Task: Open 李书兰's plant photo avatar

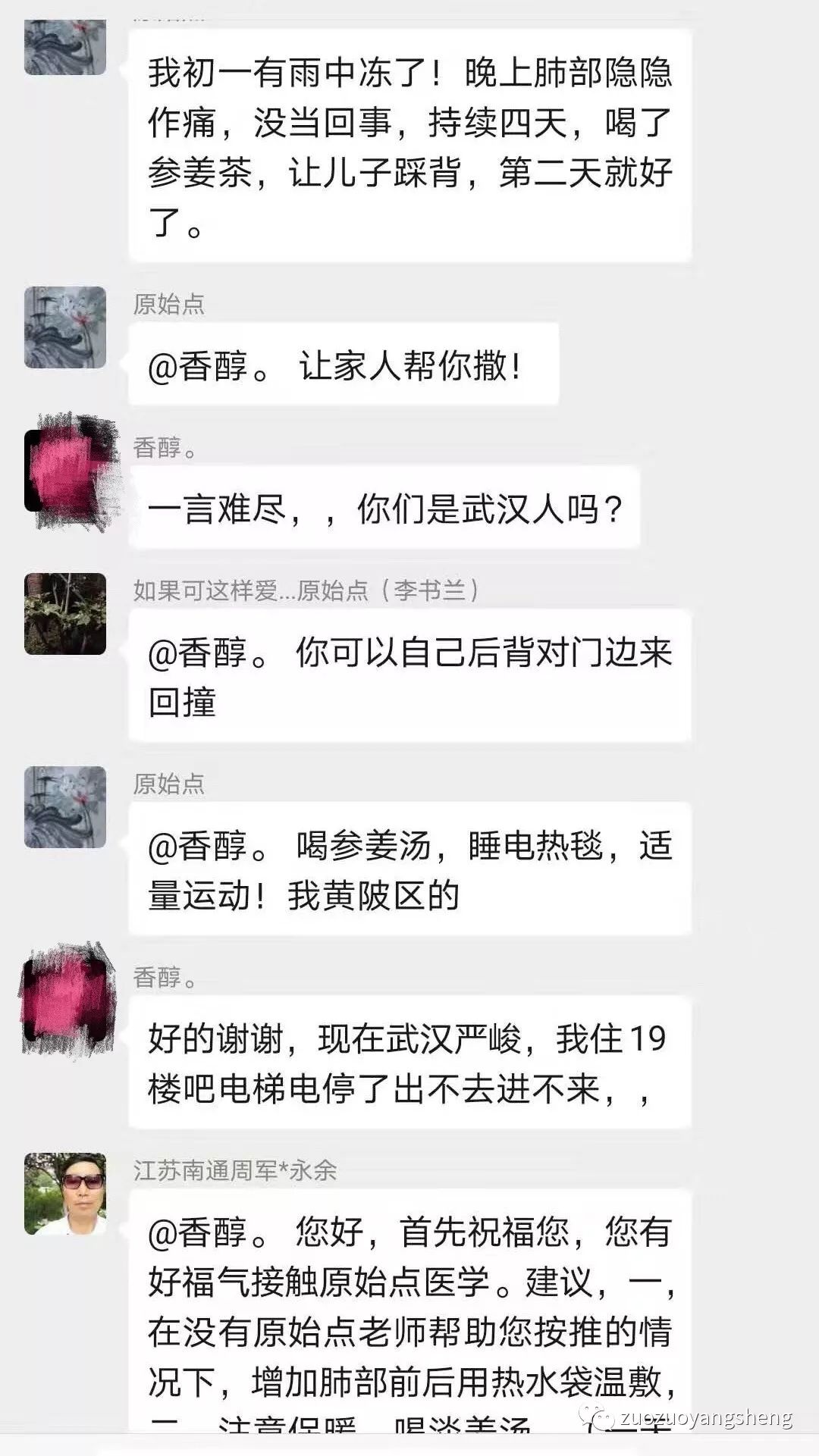Action: point(64,614)
